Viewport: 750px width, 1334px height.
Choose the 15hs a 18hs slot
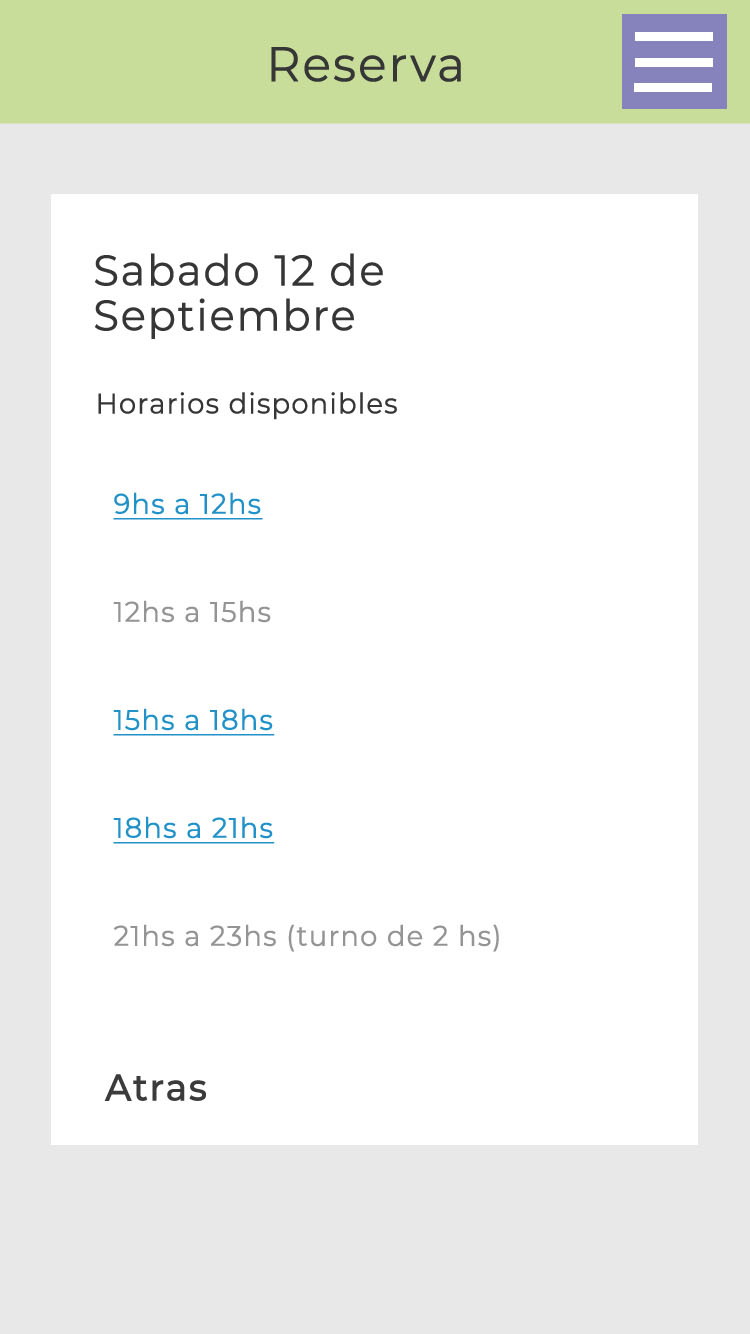[x=193, y=721]
